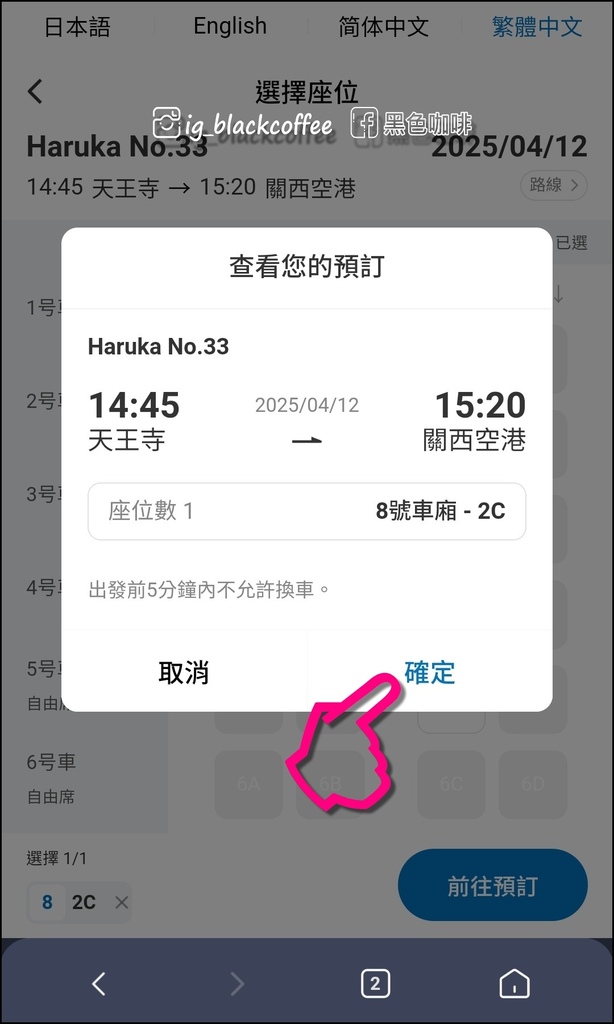Open the browser tabs counter
Screen dimensions: 614x1024
[375, 983]
